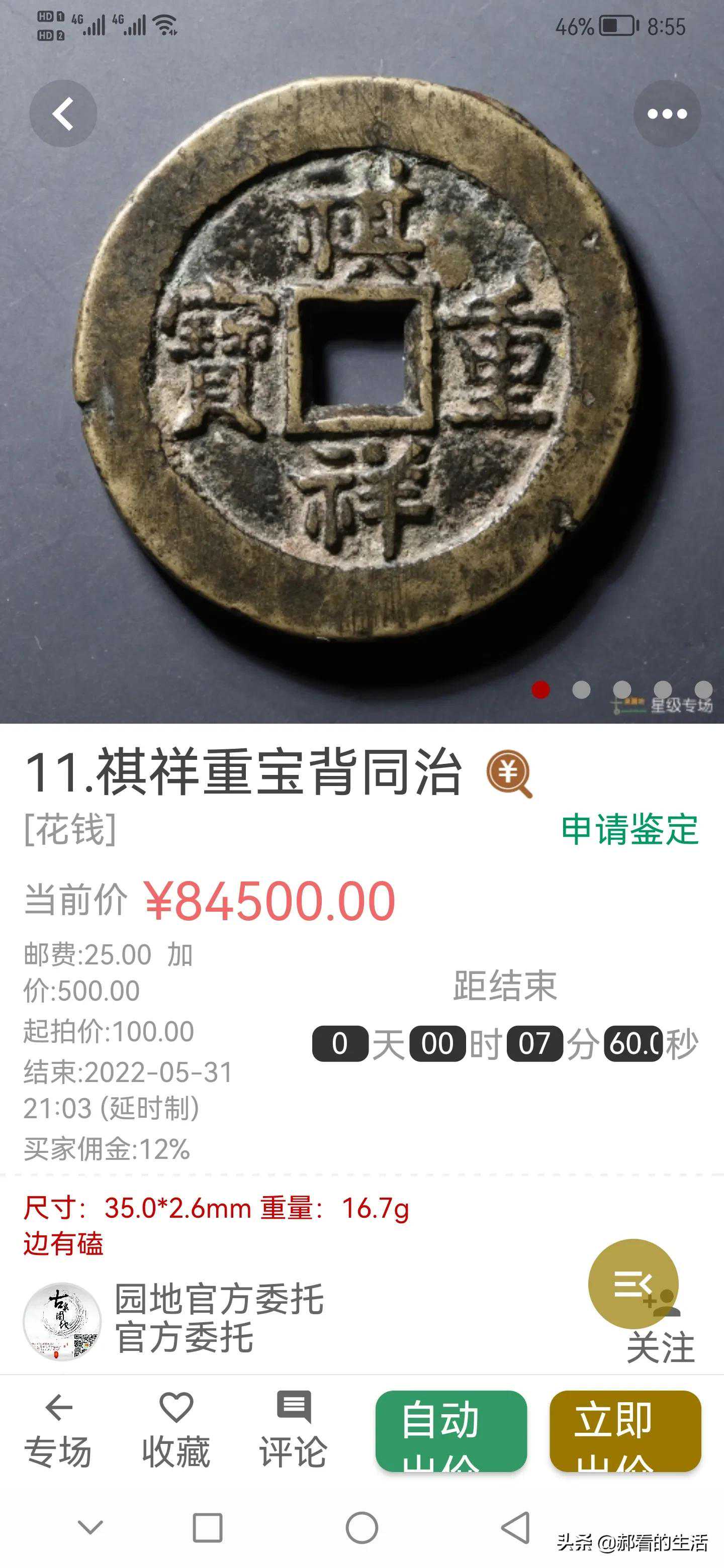Place a bid now with 立即出价
Viewport: 724px width, 1568px height.
click(625, 1431)
